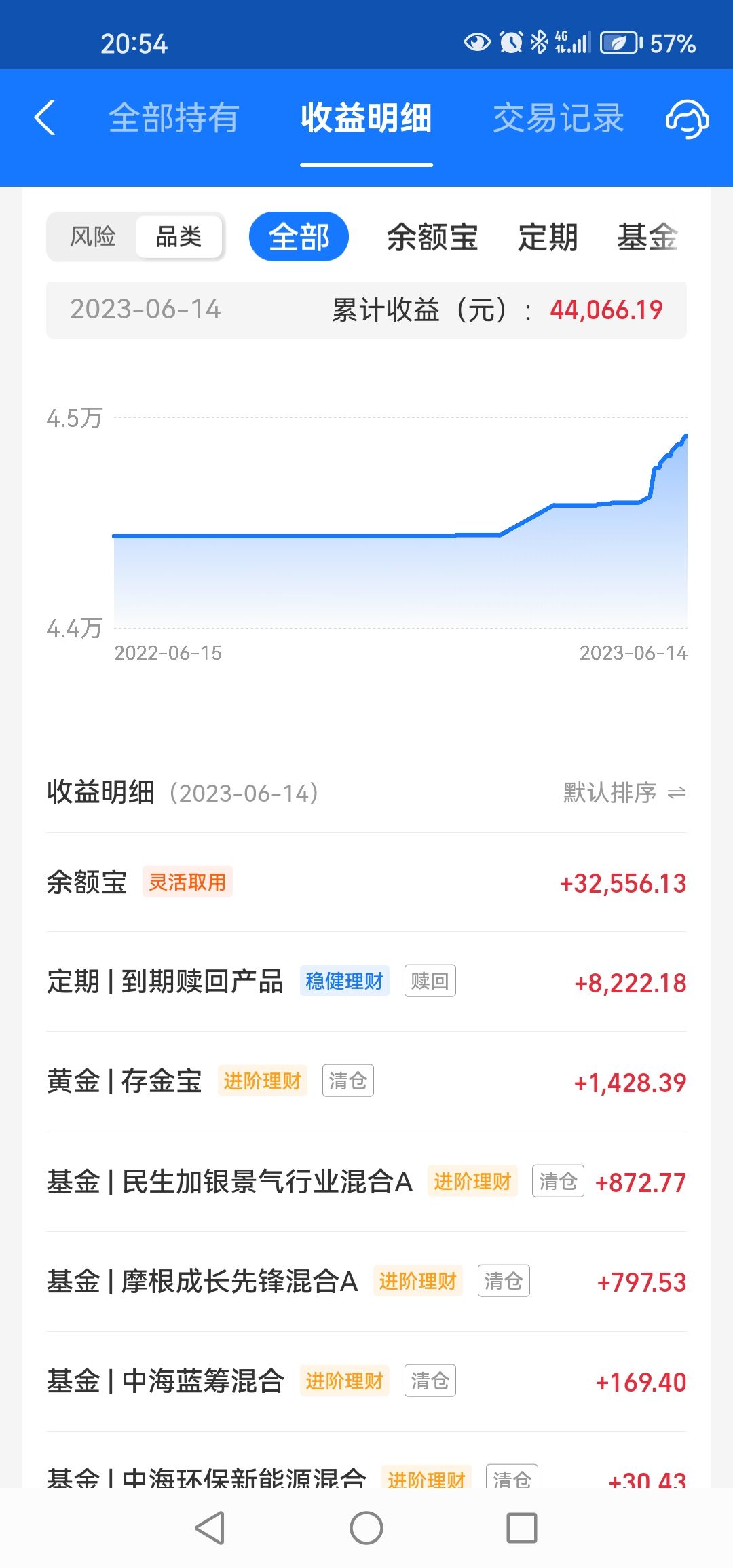The image size is (733, 1568).
Task: Change the 默认排序 sort order
Action: pos(624,792)
